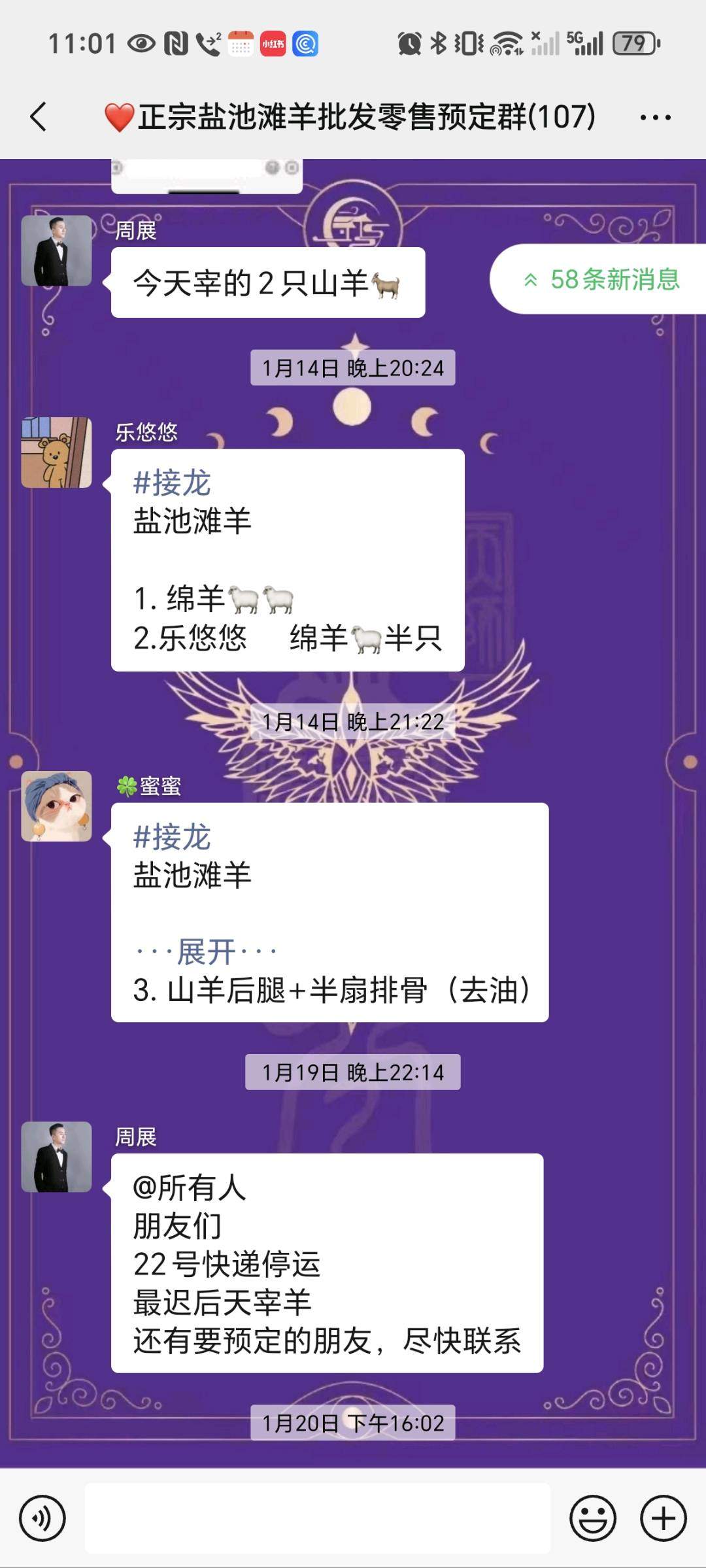706x1568 pixels.
Task: Open the emoji picker
Action: pos(593,1518)
